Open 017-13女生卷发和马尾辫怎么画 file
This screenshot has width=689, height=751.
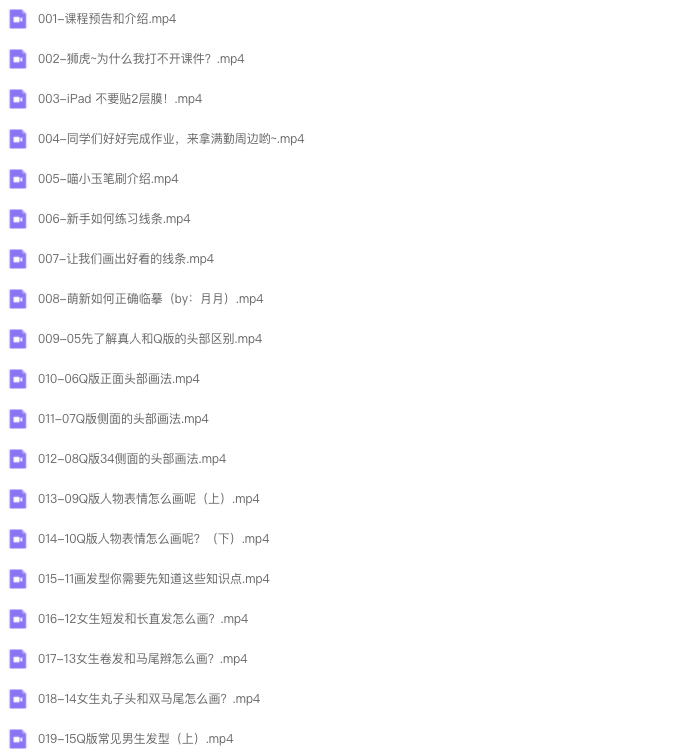point(143,659)
